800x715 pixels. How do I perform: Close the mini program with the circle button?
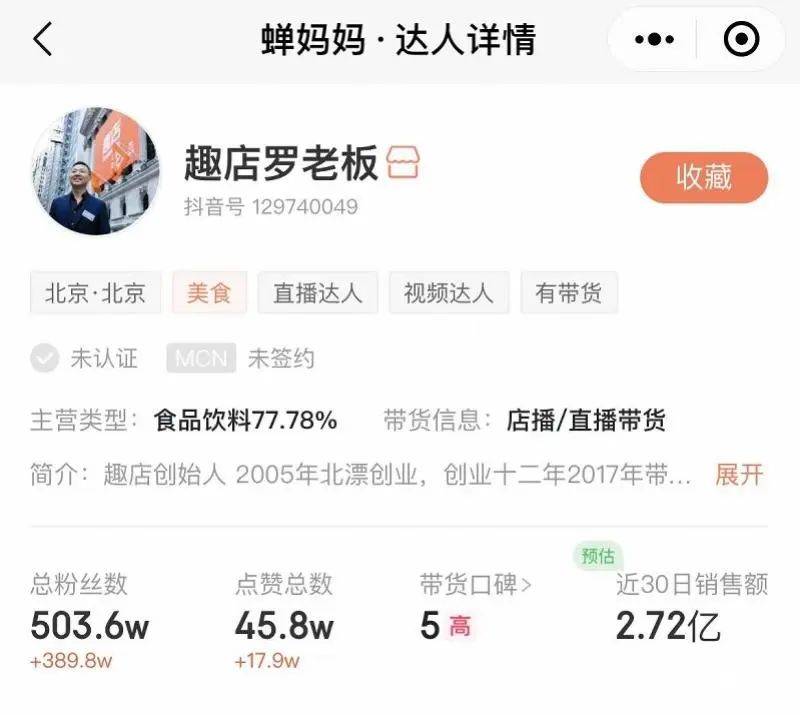pos(741,40)
